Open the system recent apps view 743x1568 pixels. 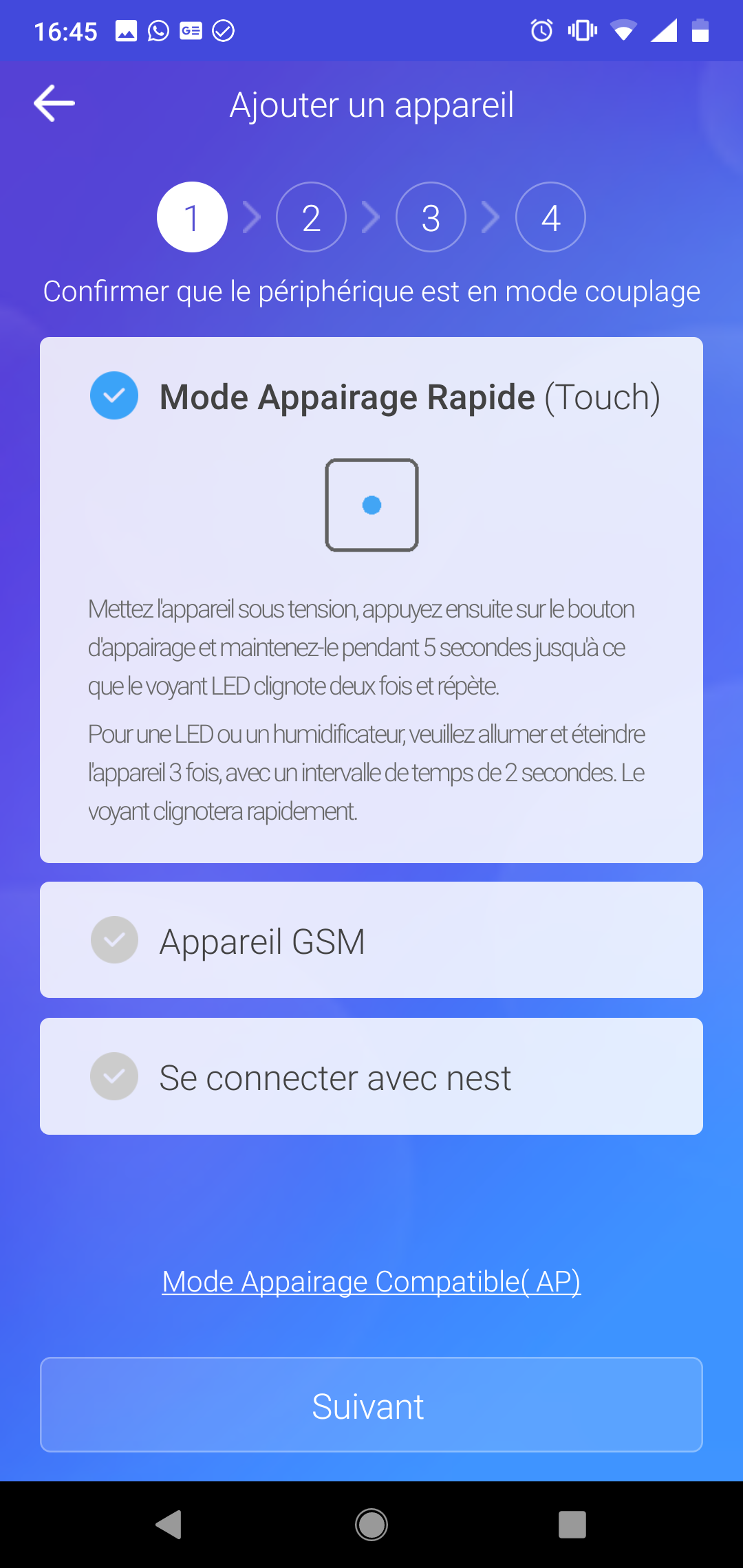(x=572, y=1525)
